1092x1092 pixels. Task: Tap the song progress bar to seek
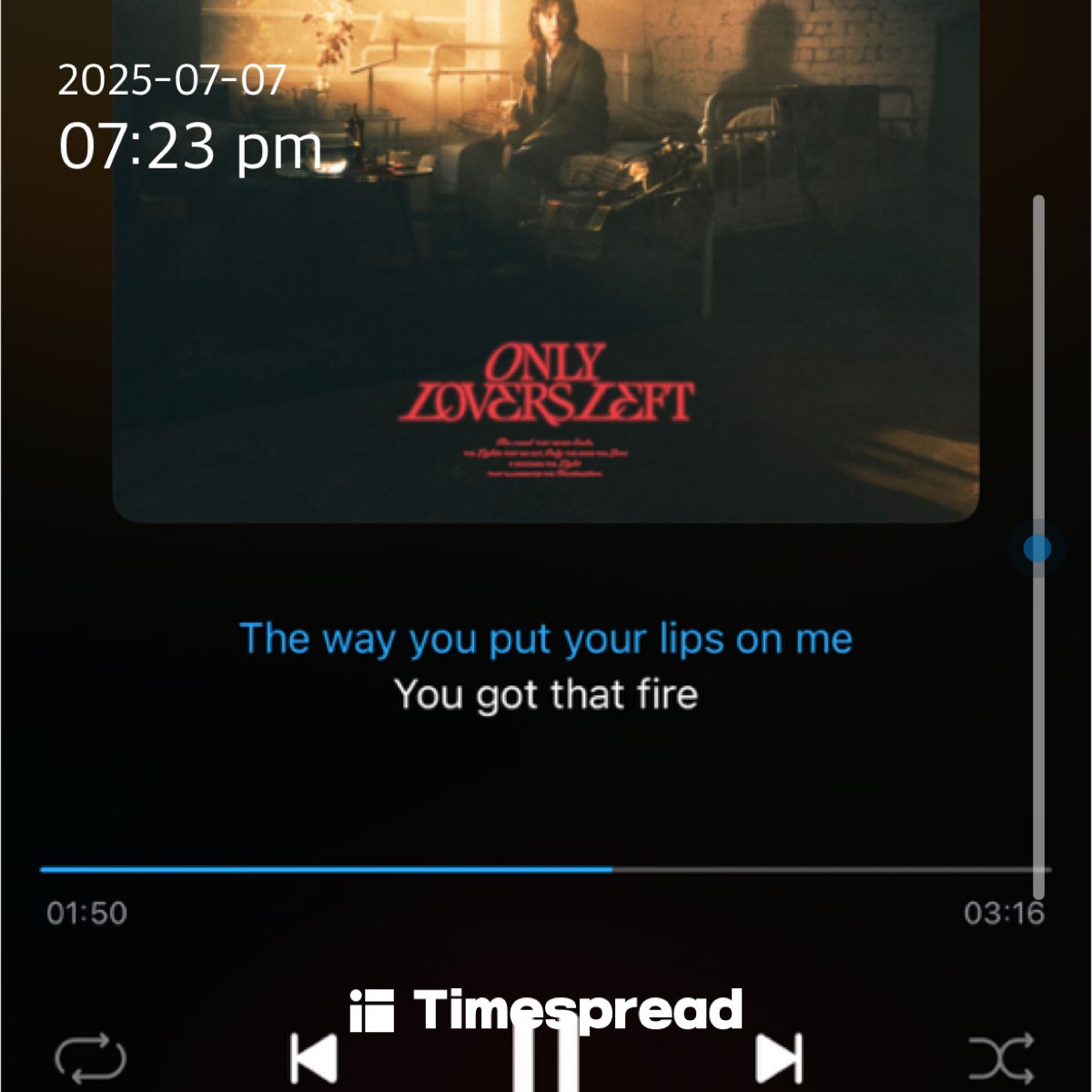(x=546, y=870)
